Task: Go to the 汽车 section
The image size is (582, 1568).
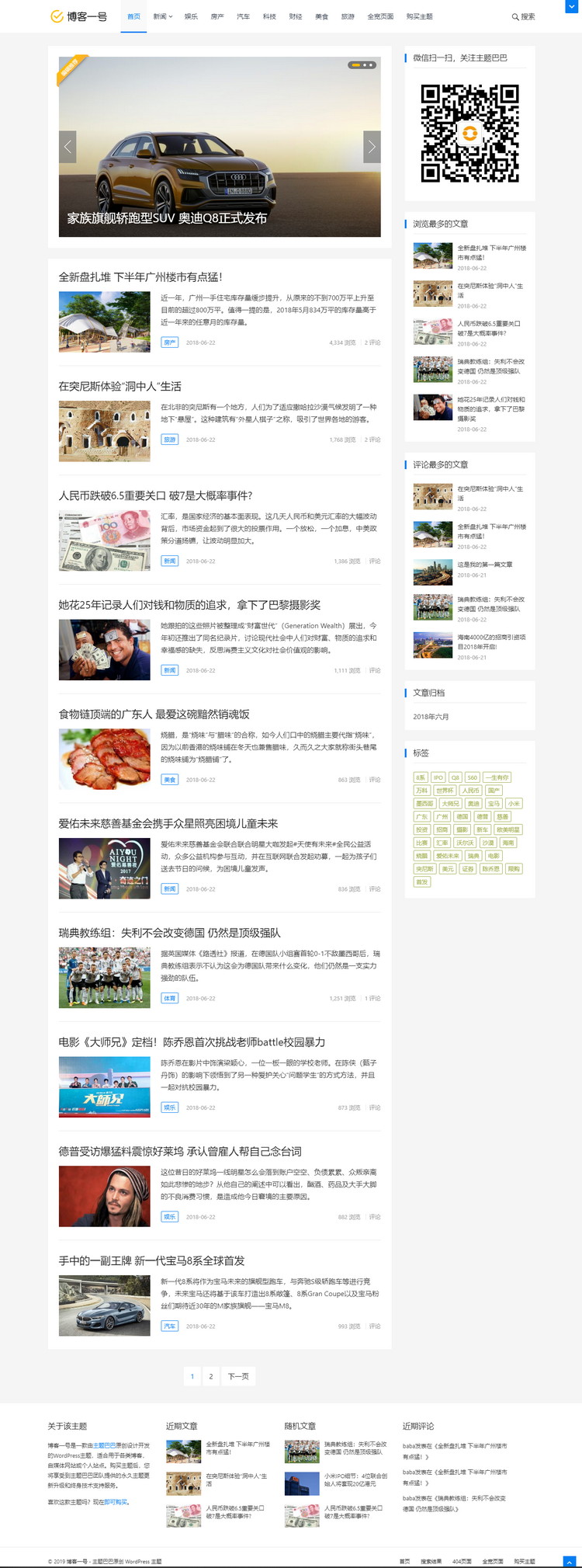Action: [243, 16]
